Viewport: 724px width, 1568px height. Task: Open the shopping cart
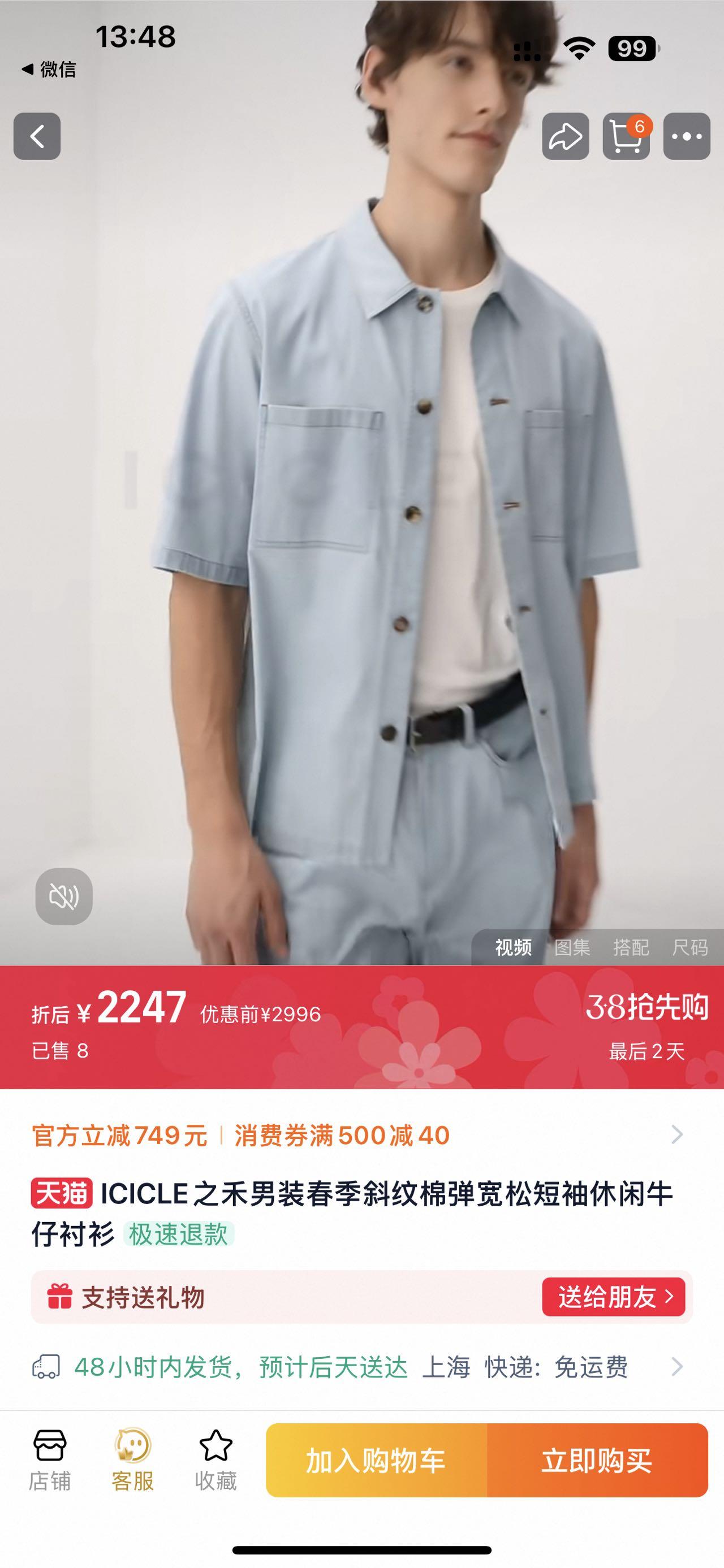tap(626, 136)
